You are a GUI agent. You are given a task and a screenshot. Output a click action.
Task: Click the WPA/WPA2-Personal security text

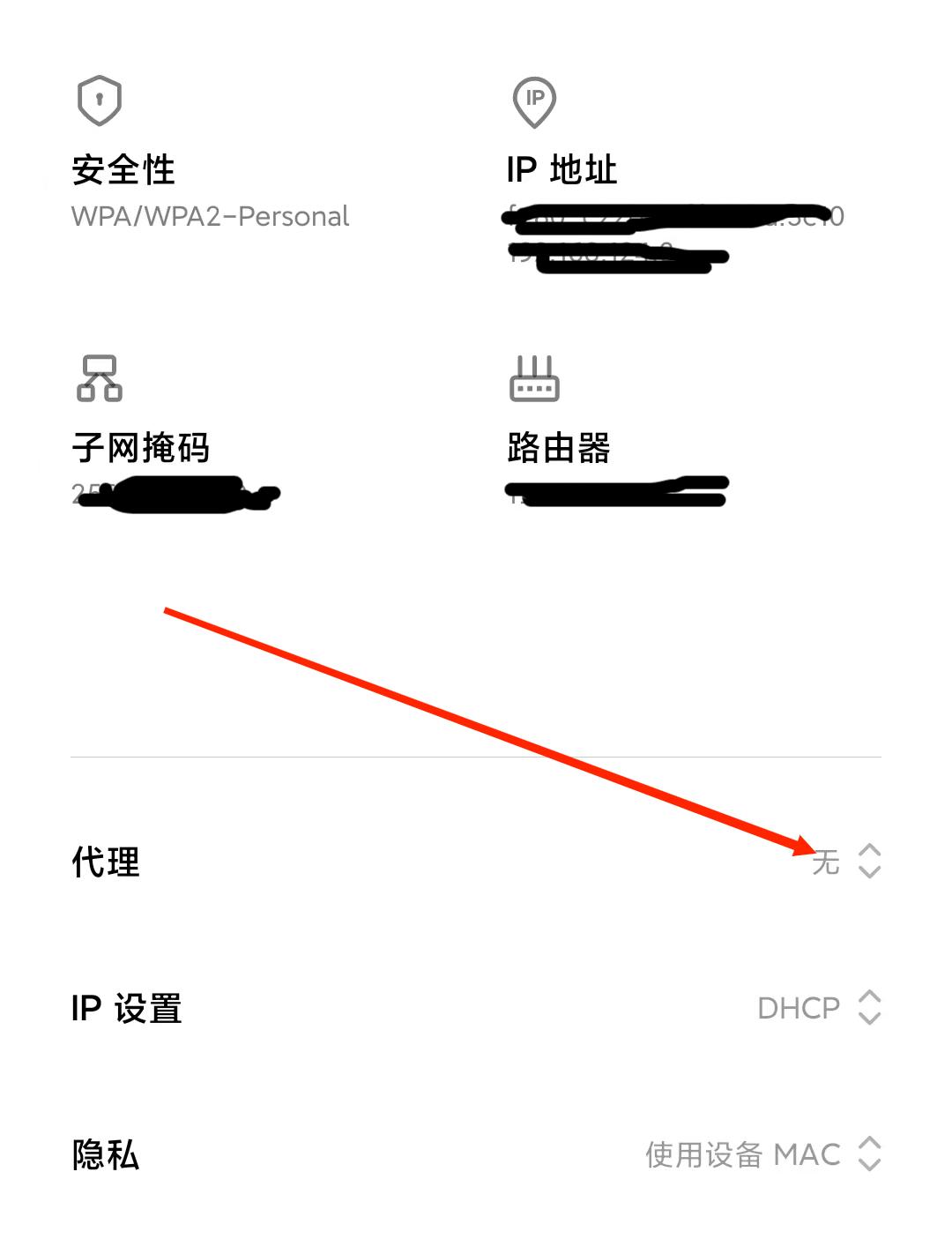click(x=210, y=217)
